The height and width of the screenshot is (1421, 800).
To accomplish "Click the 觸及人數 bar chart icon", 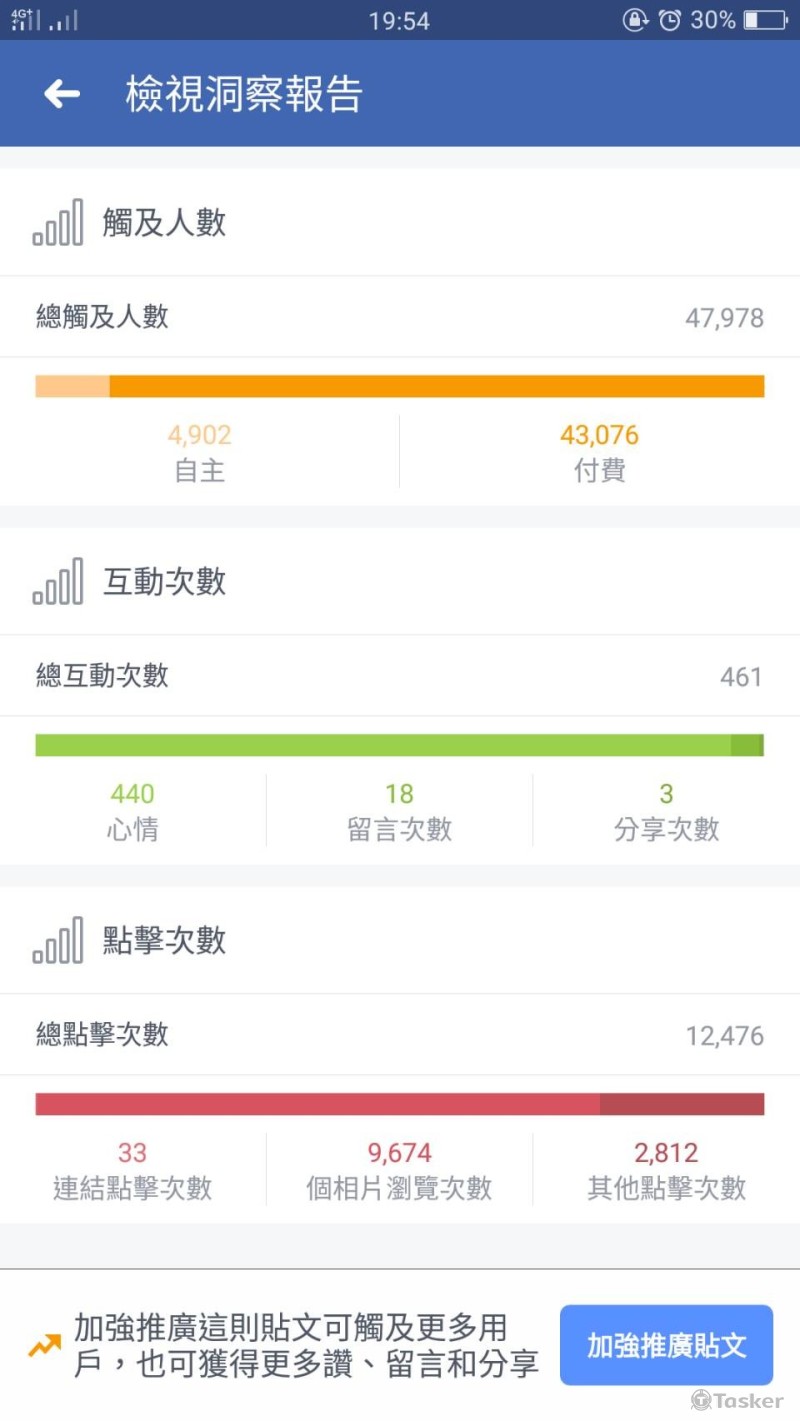I will click(x=60, y=222).
